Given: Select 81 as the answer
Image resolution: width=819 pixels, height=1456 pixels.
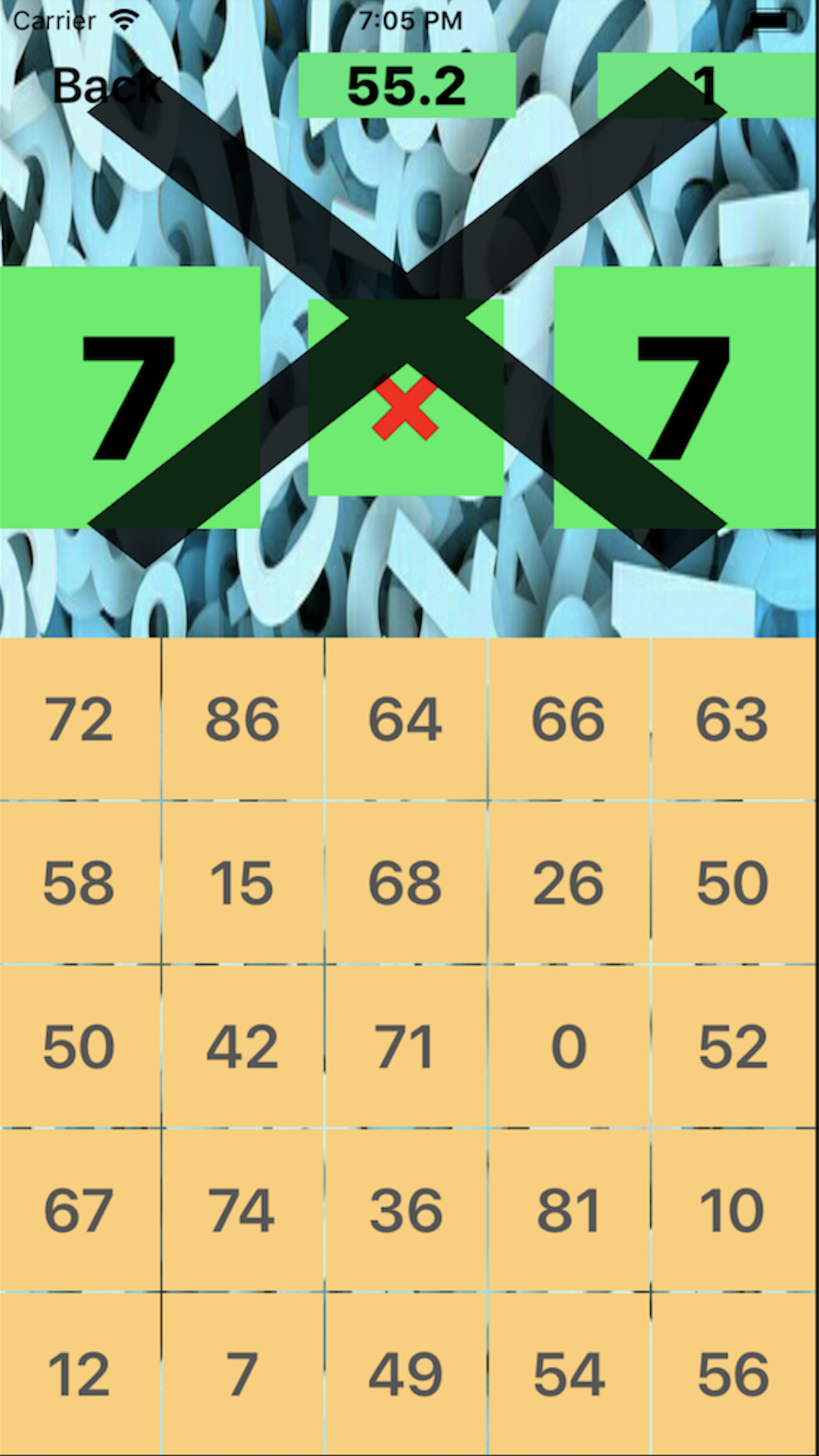Looking at the screenshot, I should click(x=568, y=1210).
